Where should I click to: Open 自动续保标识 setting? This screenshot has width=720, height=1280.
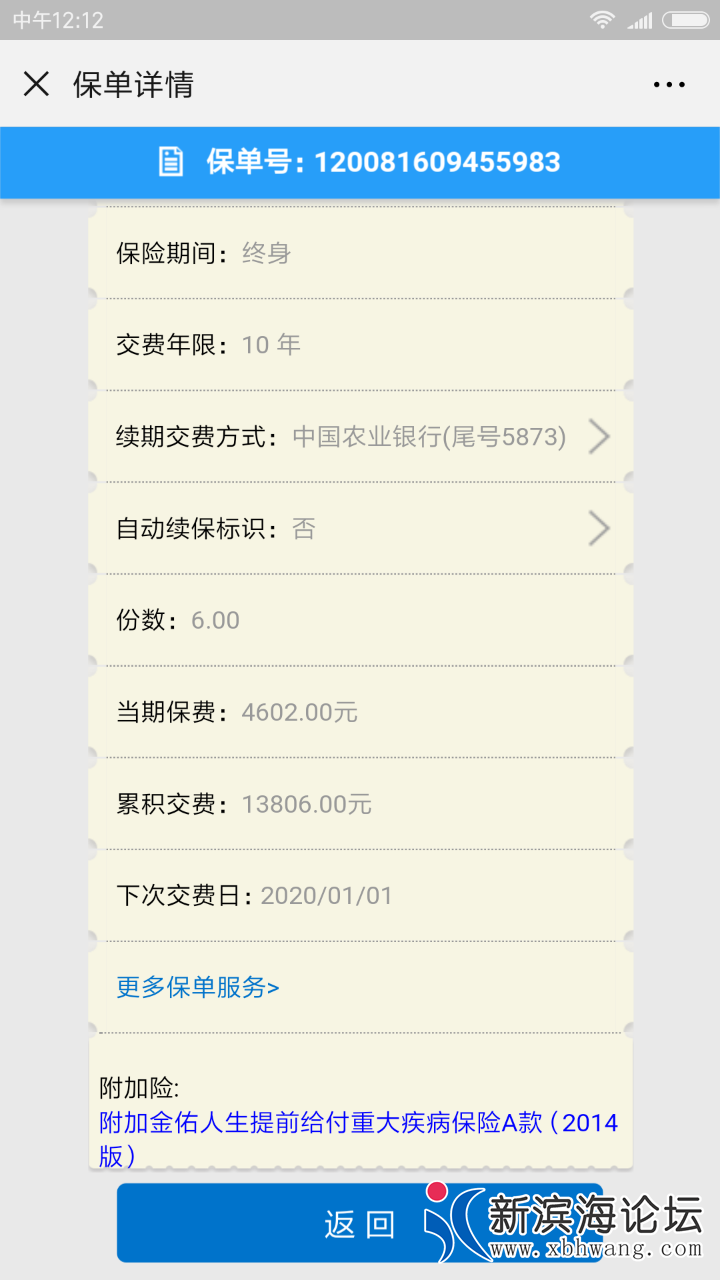click(x=598, y=529)
